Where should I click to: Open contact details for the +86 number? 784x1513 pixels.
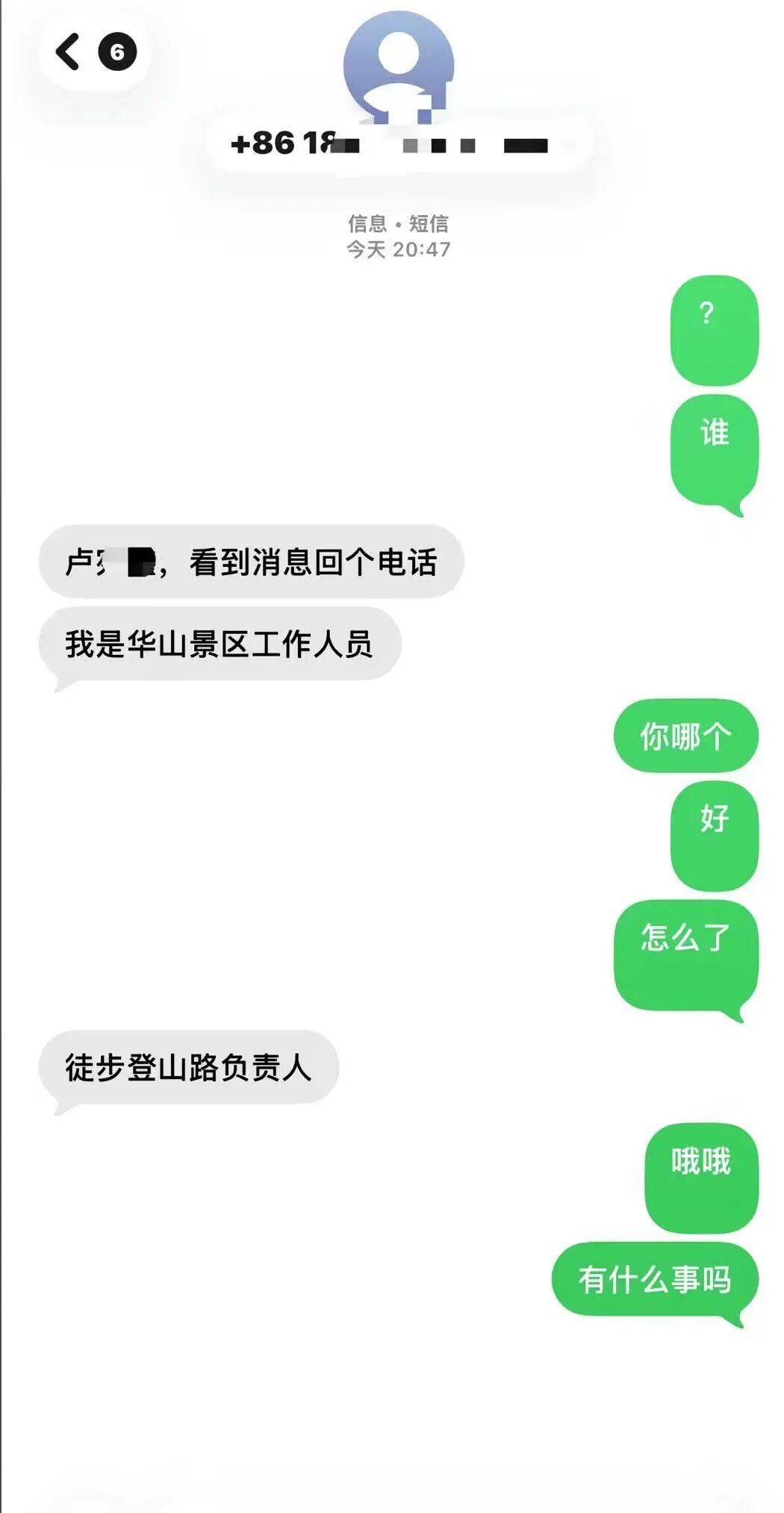(x=397, y=142)
